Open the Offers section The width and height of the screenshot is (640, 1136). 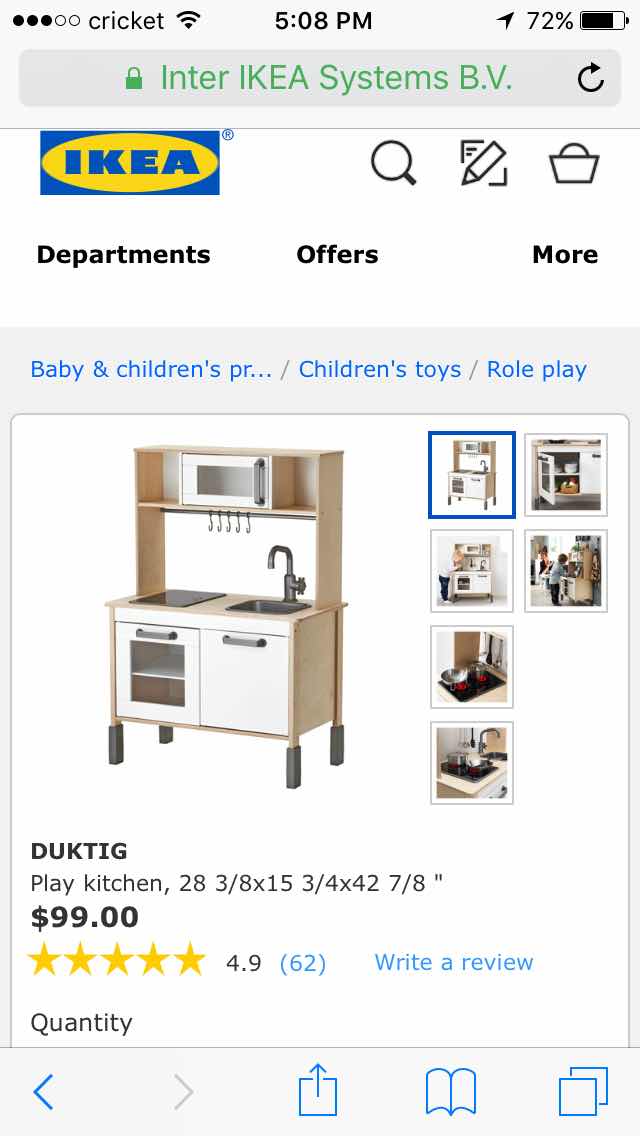click(x=337, y=255)
